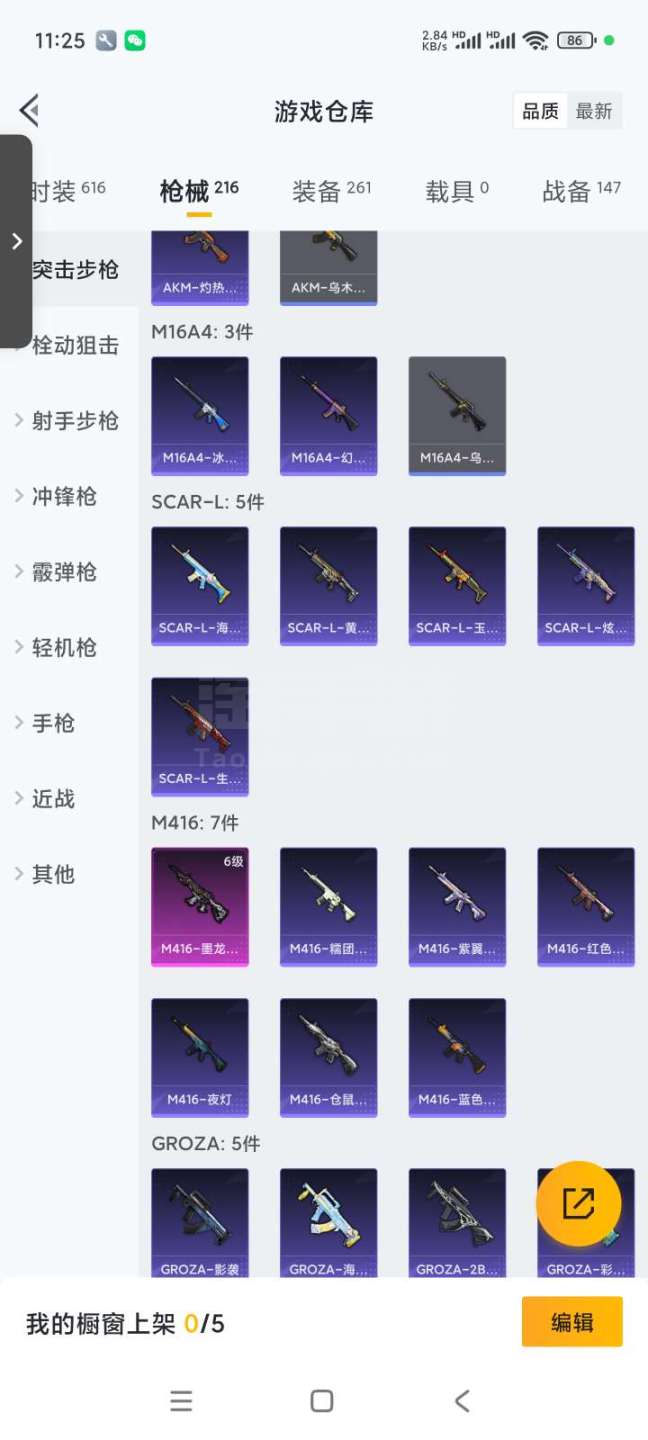The width and height of the screenshot is (648, 1440).
Task: Switch to the 载具 tab
Action: coord(457,190)
